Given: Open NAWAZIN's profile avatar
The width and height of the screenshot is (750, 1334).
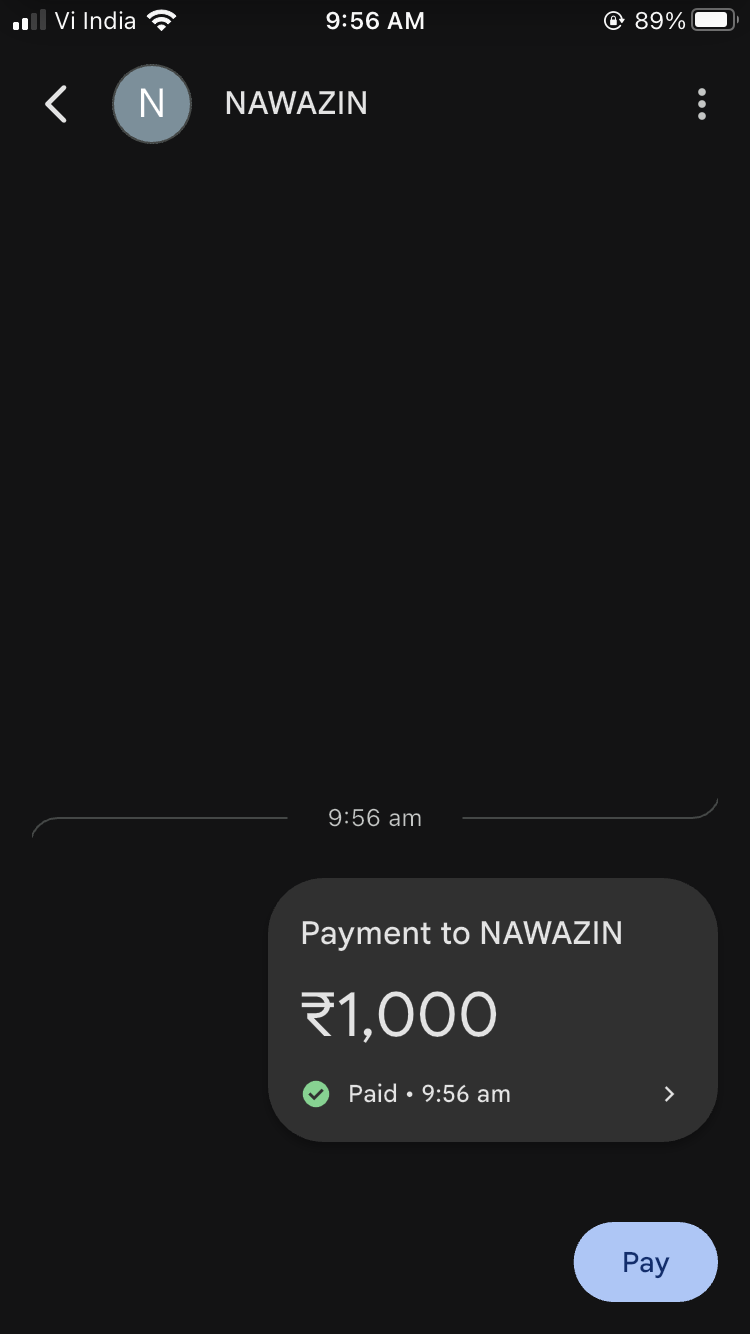Looking at the screenshot, I should [x=152, y=104].
